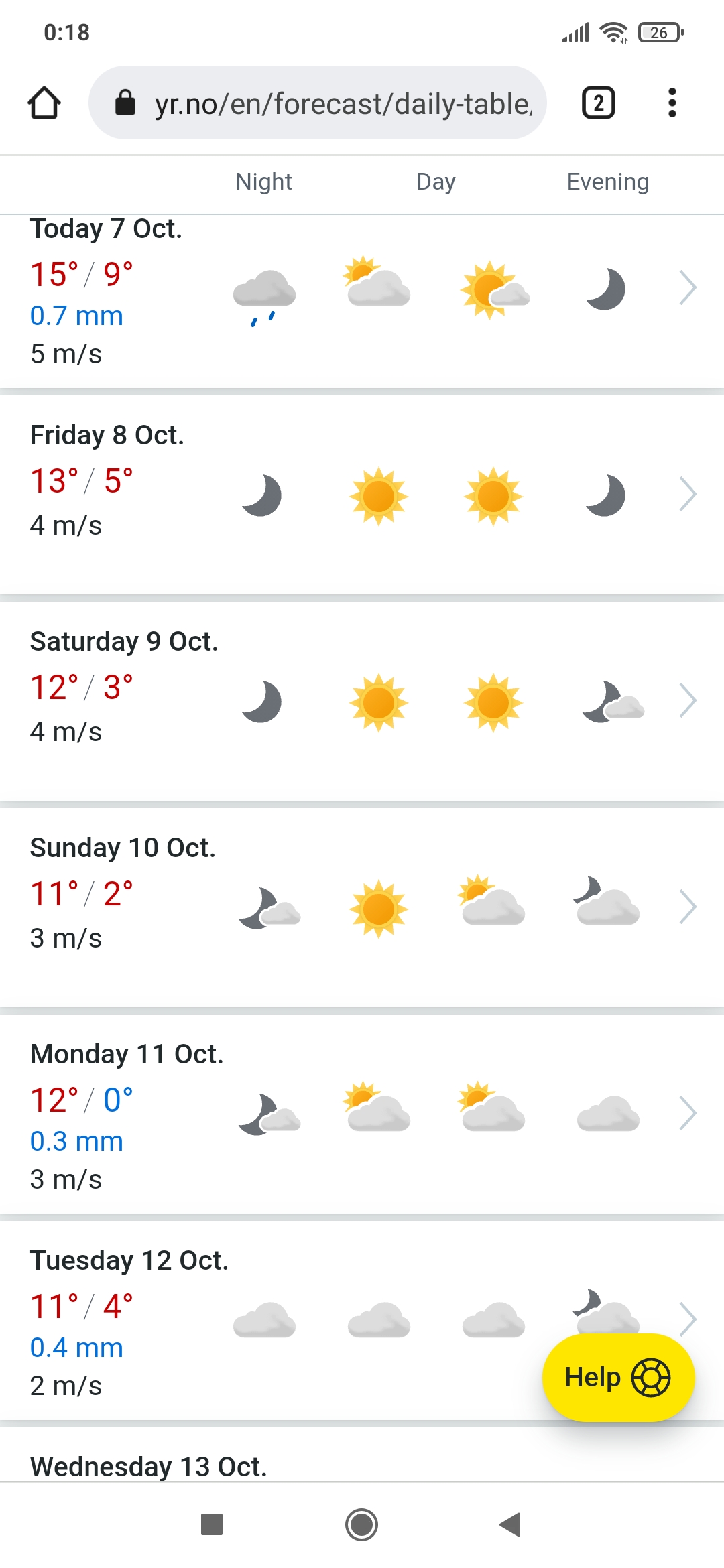Show Monday 11 Oct. hourly details
724x1568 pixels.
tap(688, 1114)
